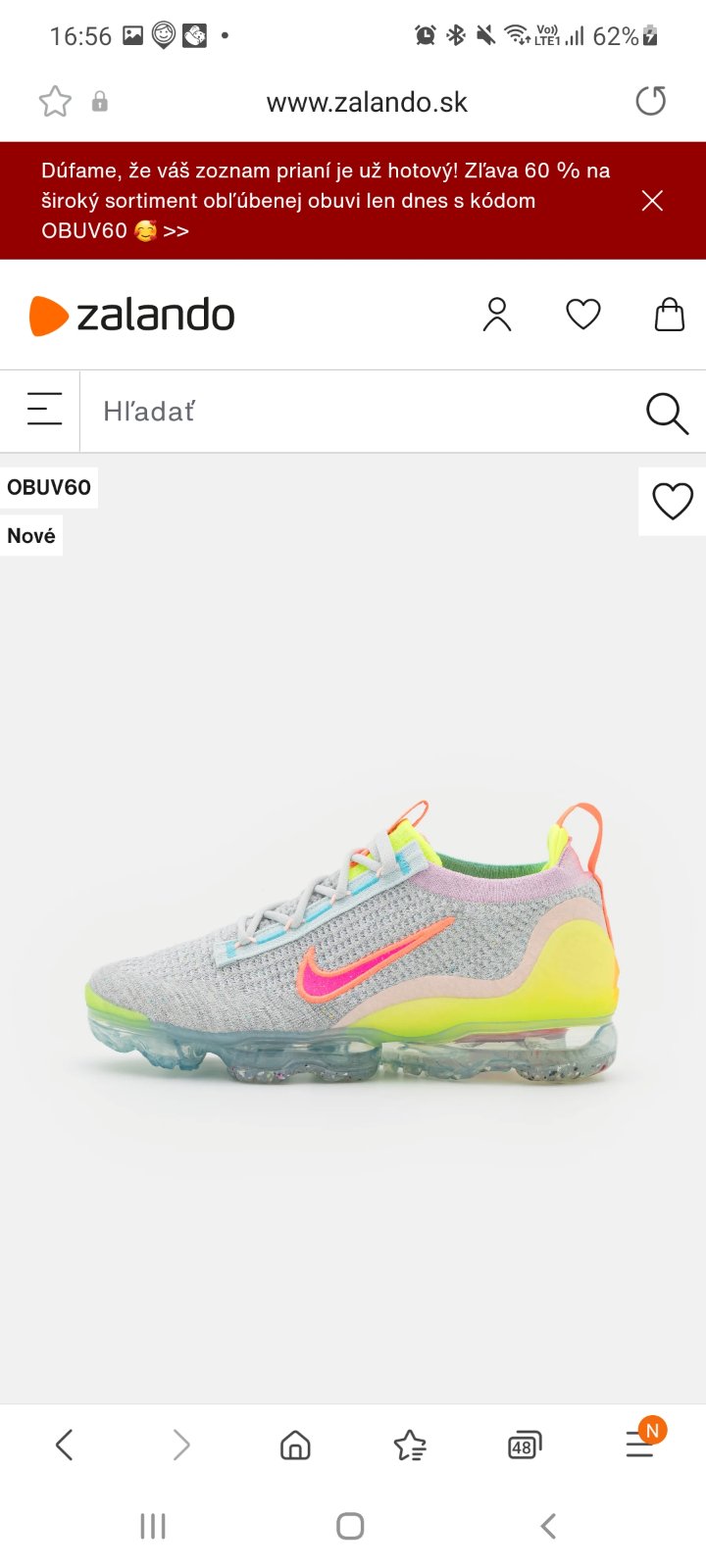Open the OBUV60 discount promo banner
The width and height of the screenshot is (706, 1568).
[324, 201]
